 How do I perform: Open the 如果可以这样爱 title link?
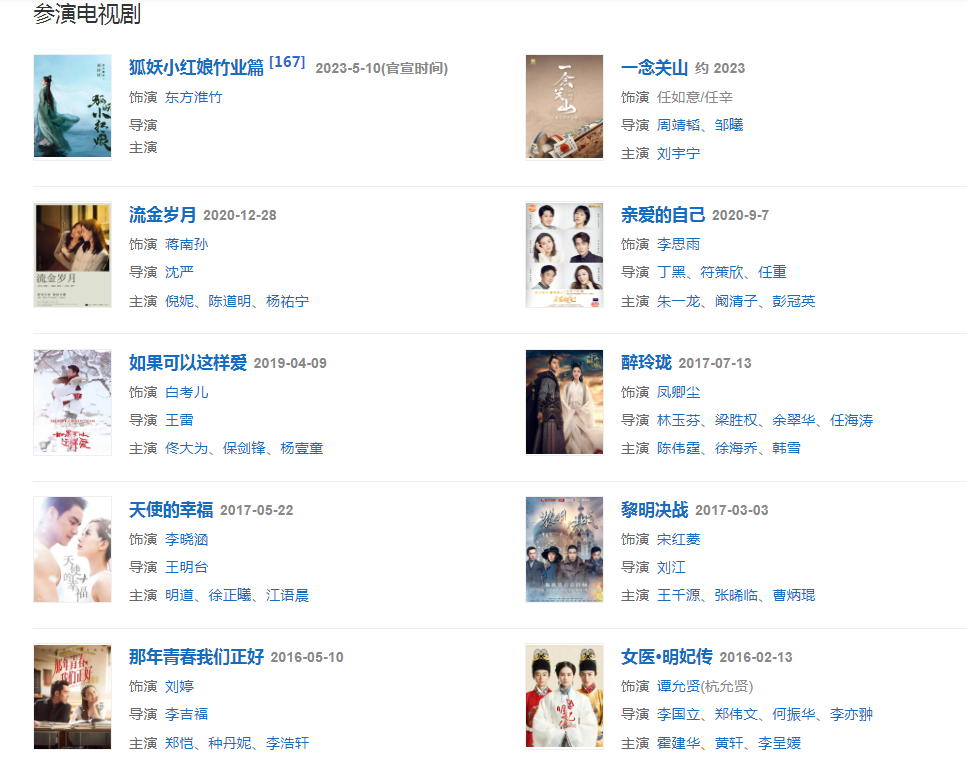tap(187, 362)
